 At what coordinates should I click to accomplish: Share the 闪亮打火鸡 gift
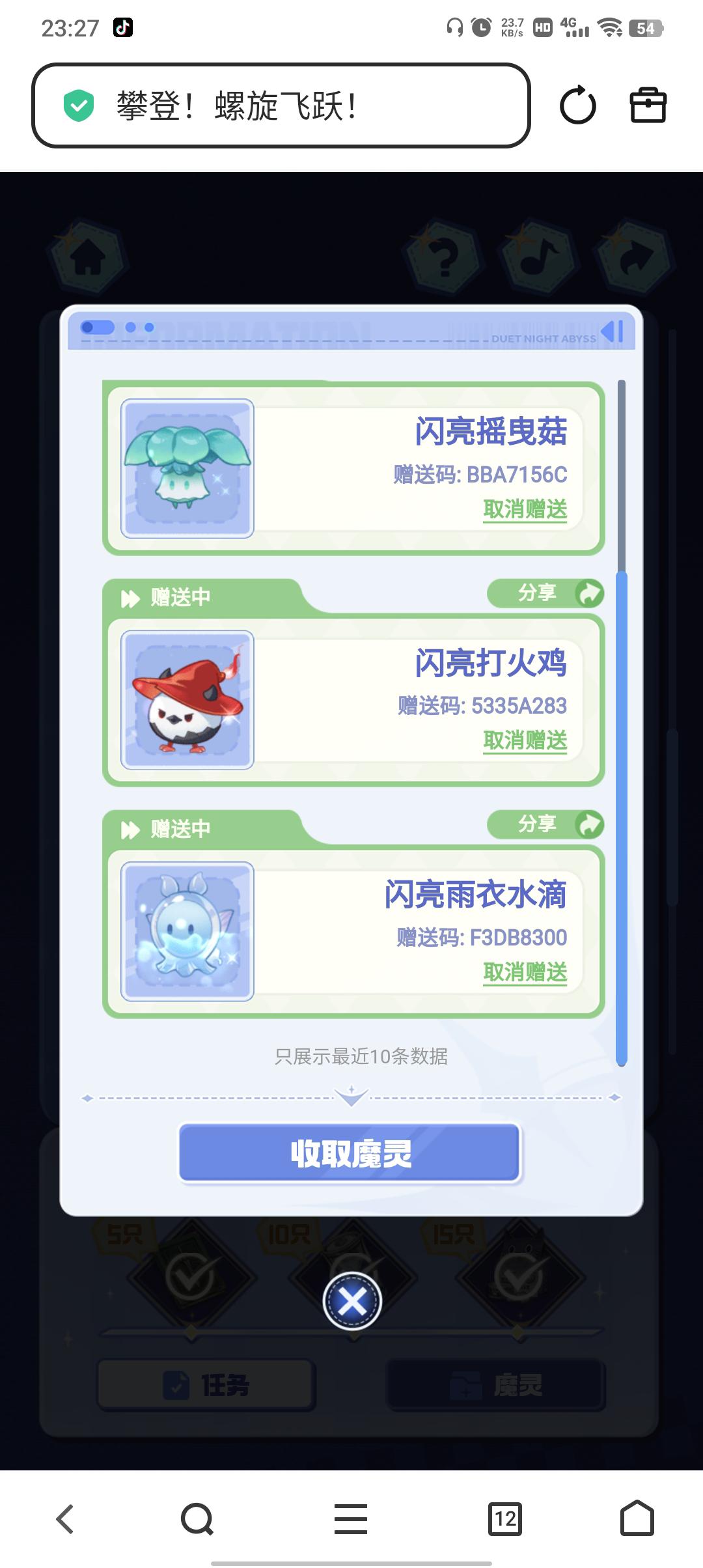click(x=545, y=593)
